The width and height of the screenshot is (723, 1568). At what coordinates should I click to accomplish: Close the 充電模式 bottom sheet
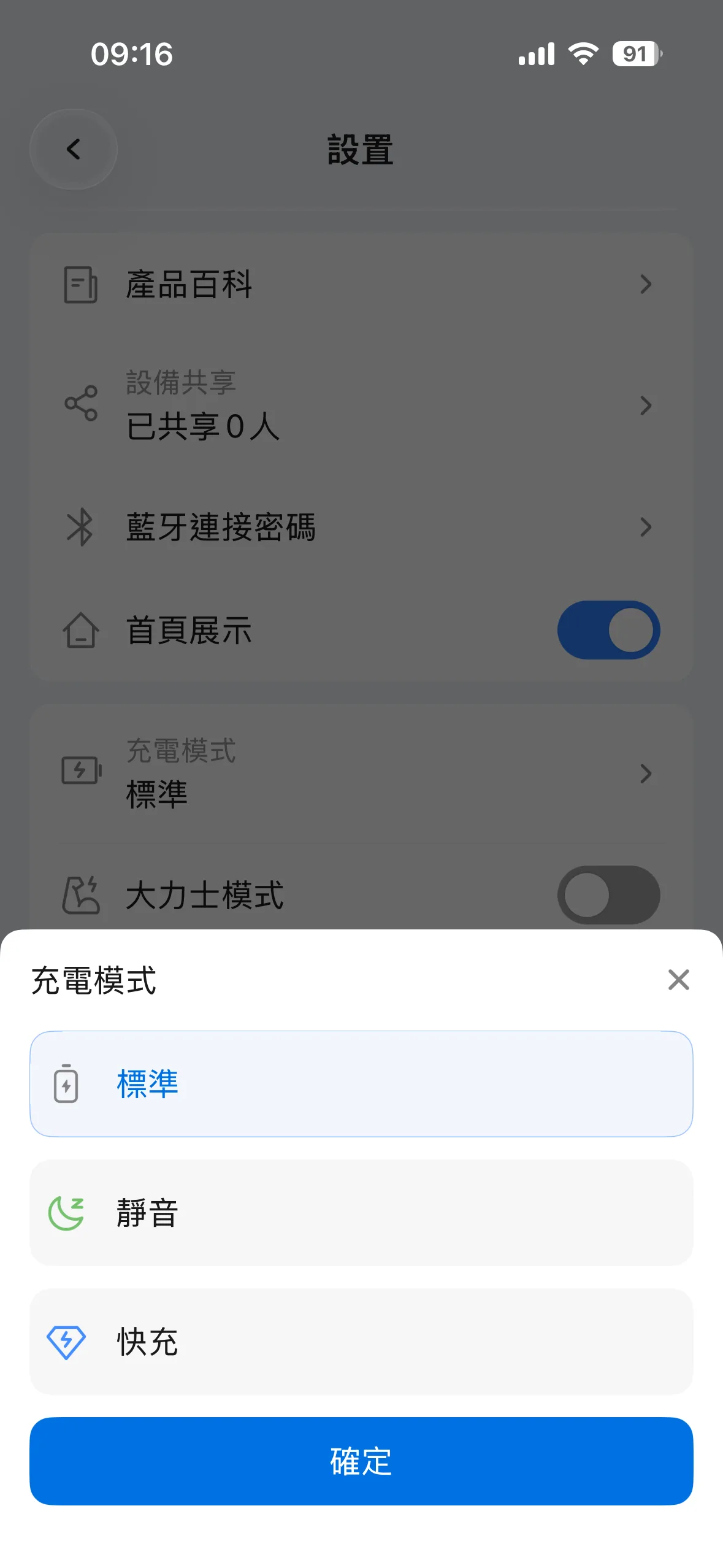678,980
